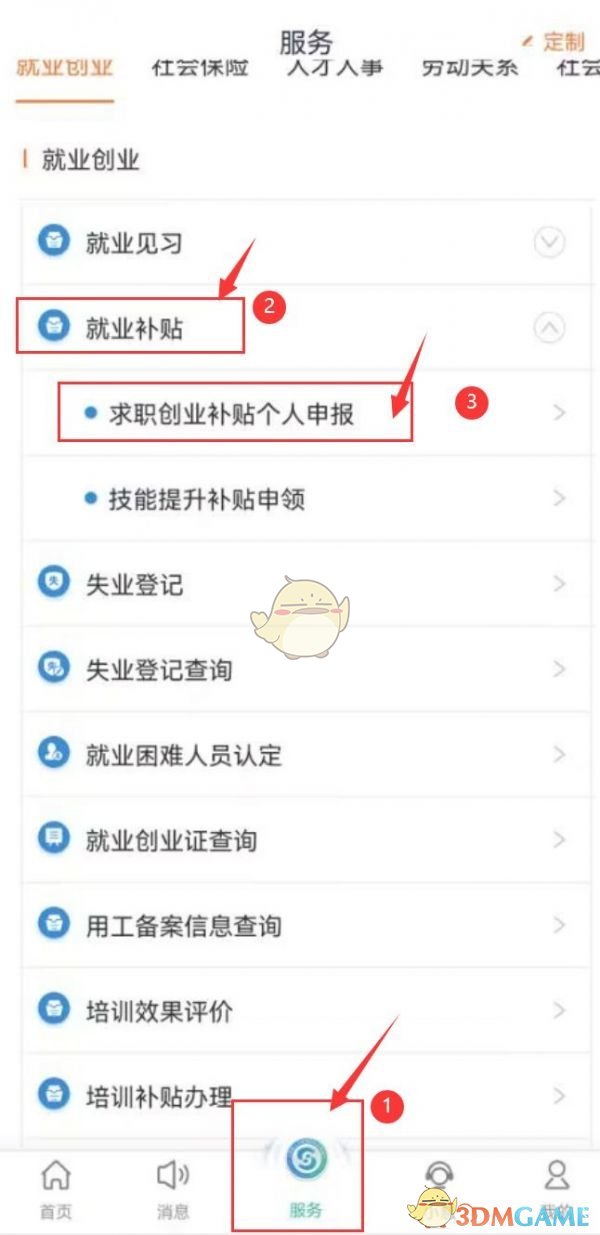600x1235 pixels.
Task: Collapse the 就业补贴 section
Action: (549, 328)
